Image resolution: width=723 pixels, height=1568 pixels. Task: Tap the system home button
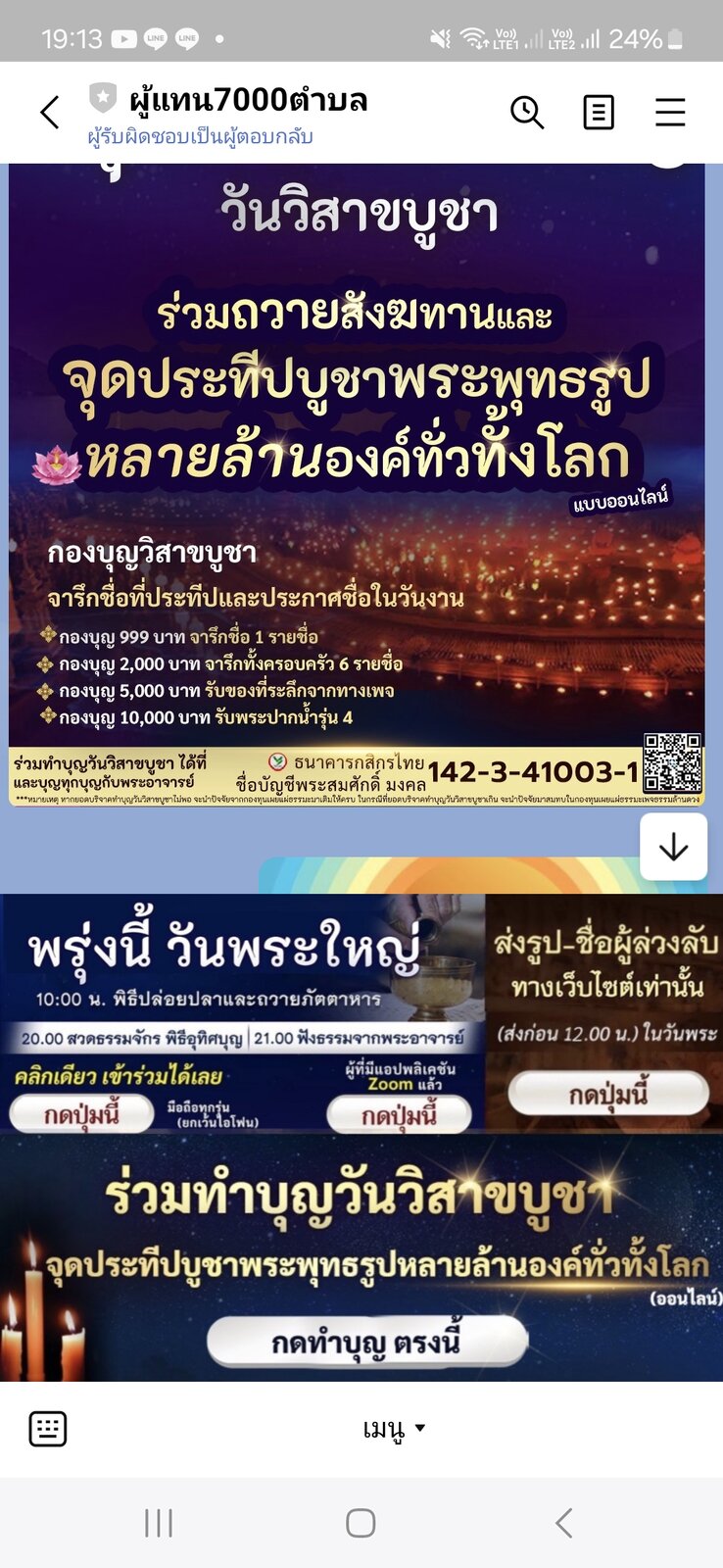tap(361, 1522)
